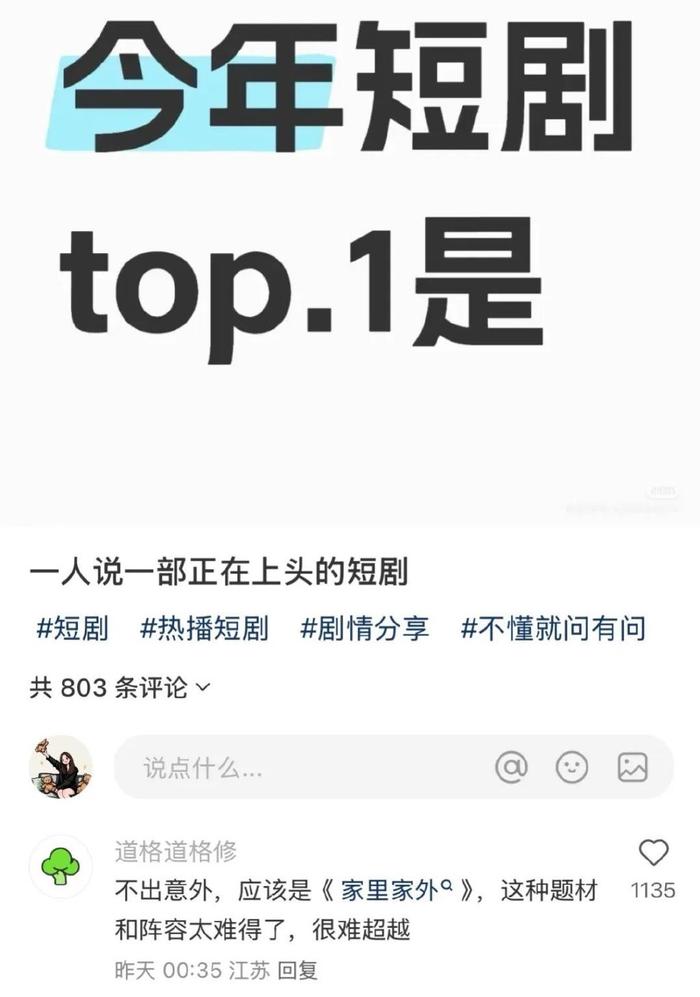Open the #热播短剧 hashtag
Screen dimensions: 700x997
(204, 628)
